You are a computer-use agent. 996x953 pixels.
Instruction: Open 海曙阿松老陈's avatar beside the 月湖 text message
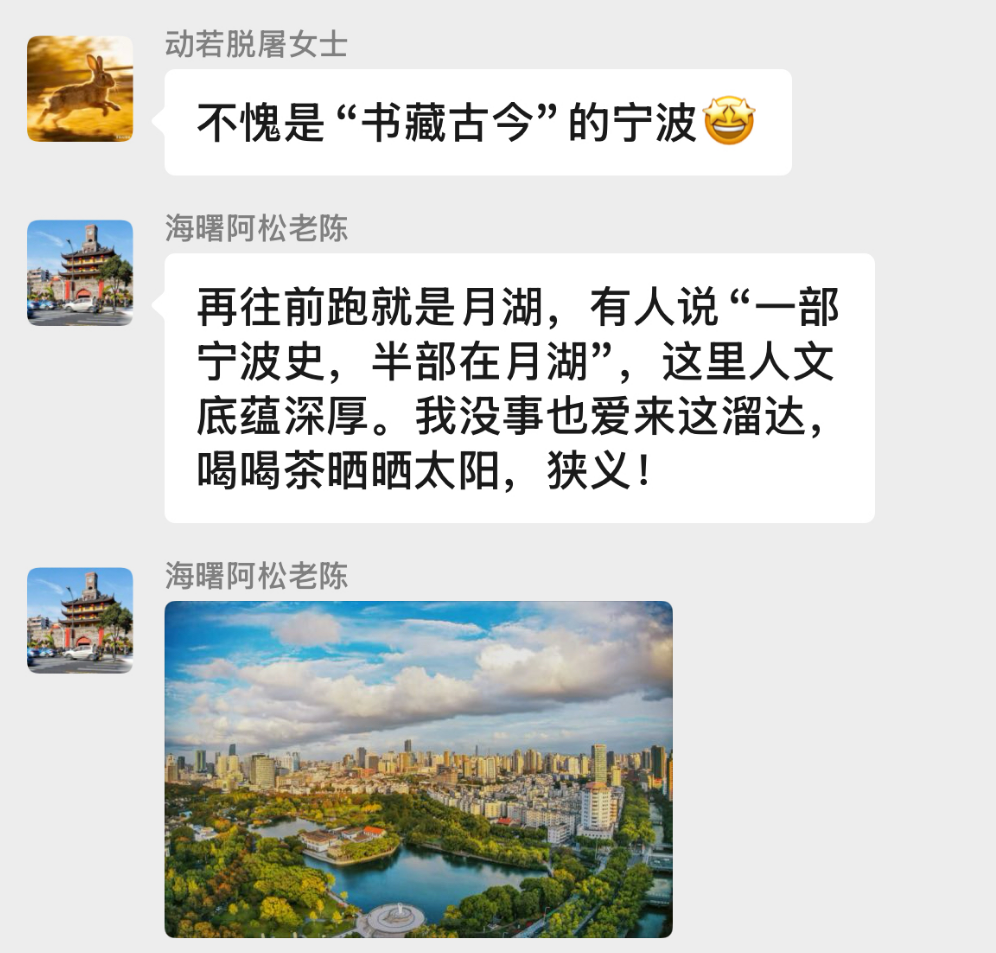click(80, 273)
